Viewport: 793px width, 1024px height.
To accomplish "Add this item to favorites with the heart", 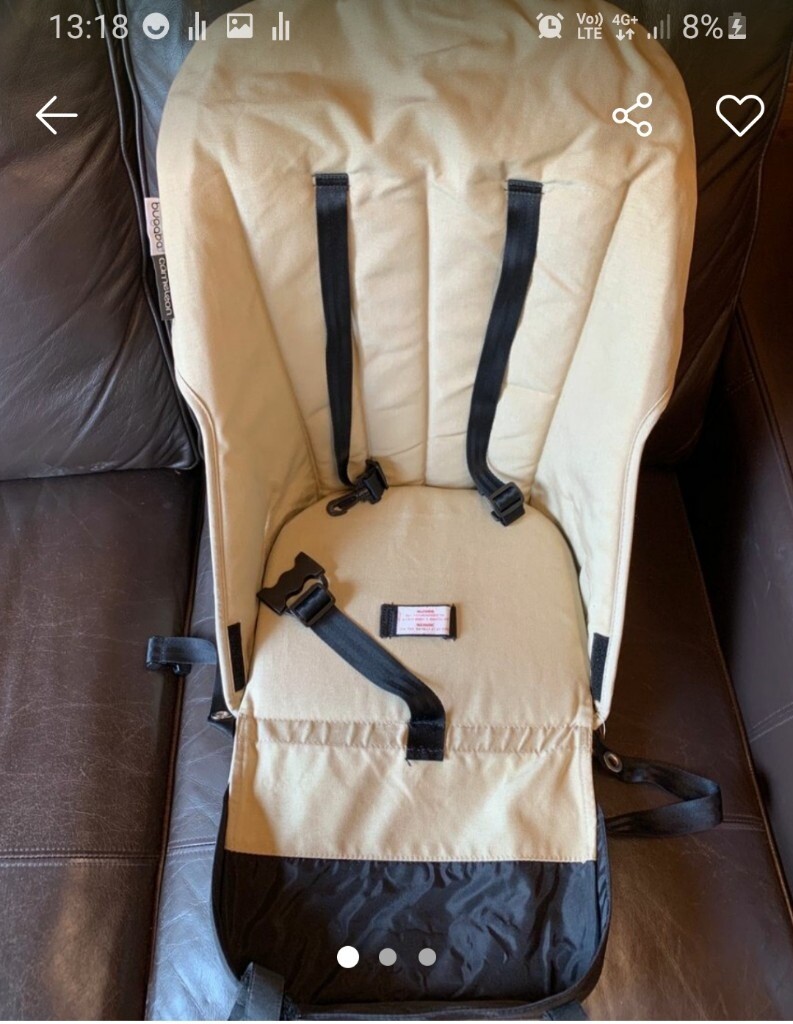I will click(740, 116).
